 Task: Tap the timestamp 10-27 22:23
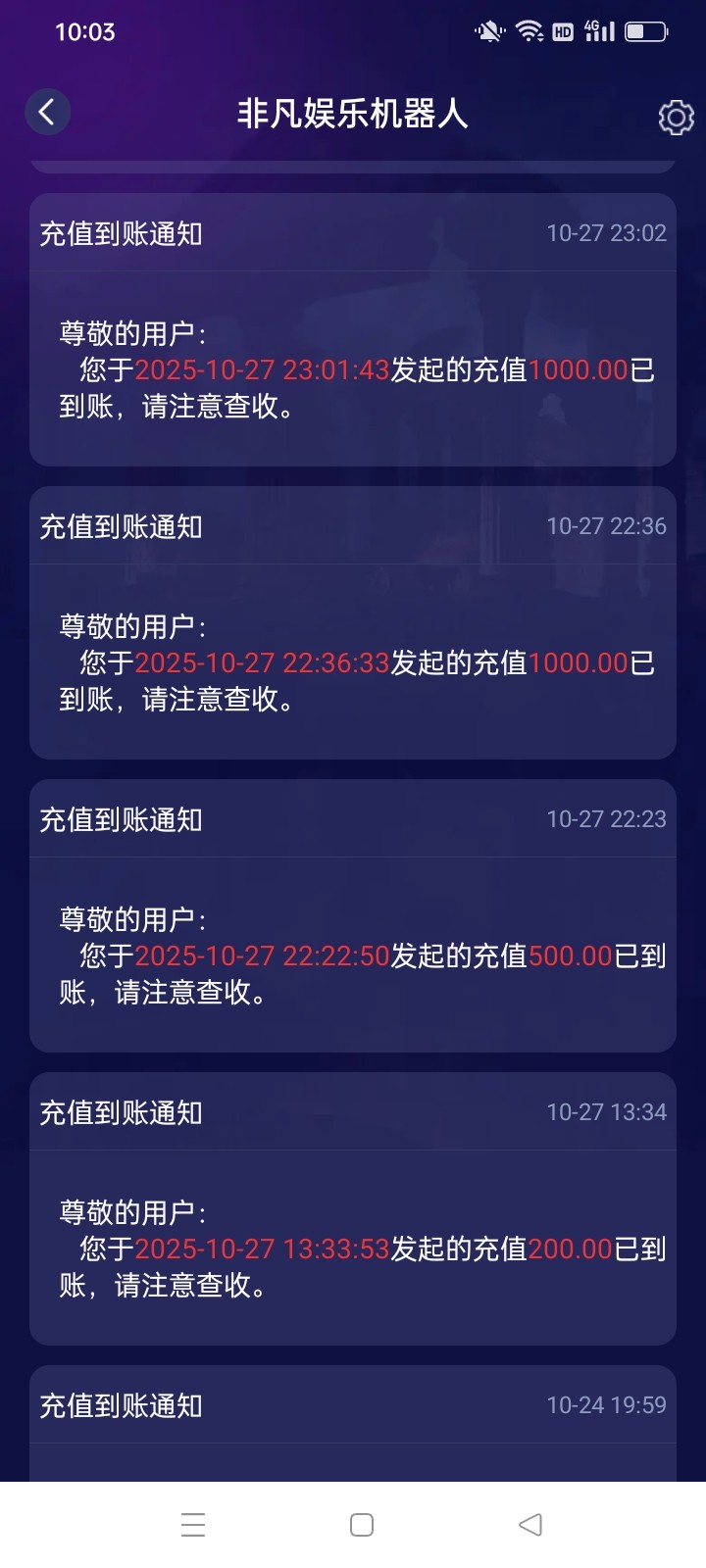(607, 818)
